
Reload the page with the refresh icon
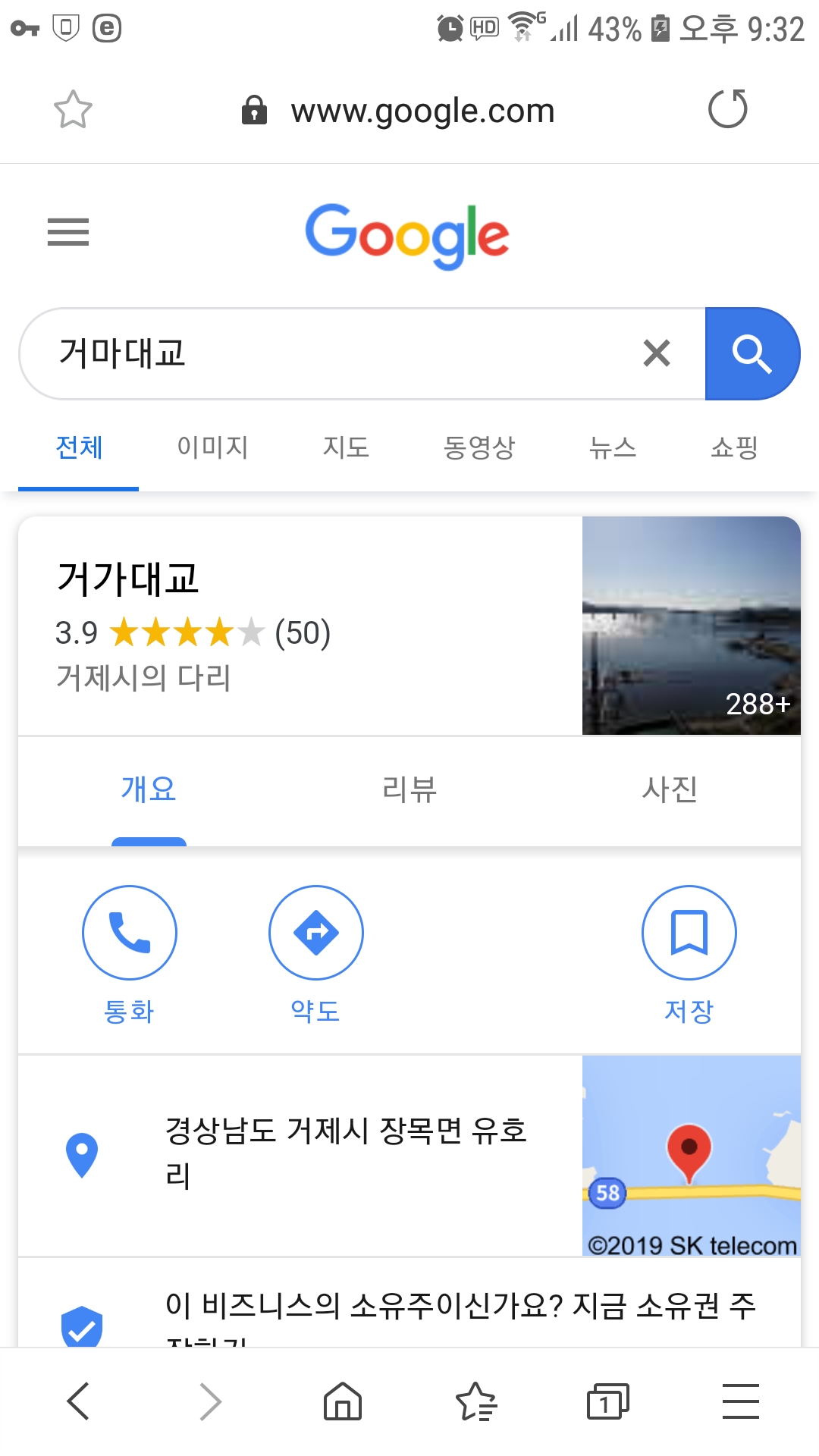pos(727,108)
